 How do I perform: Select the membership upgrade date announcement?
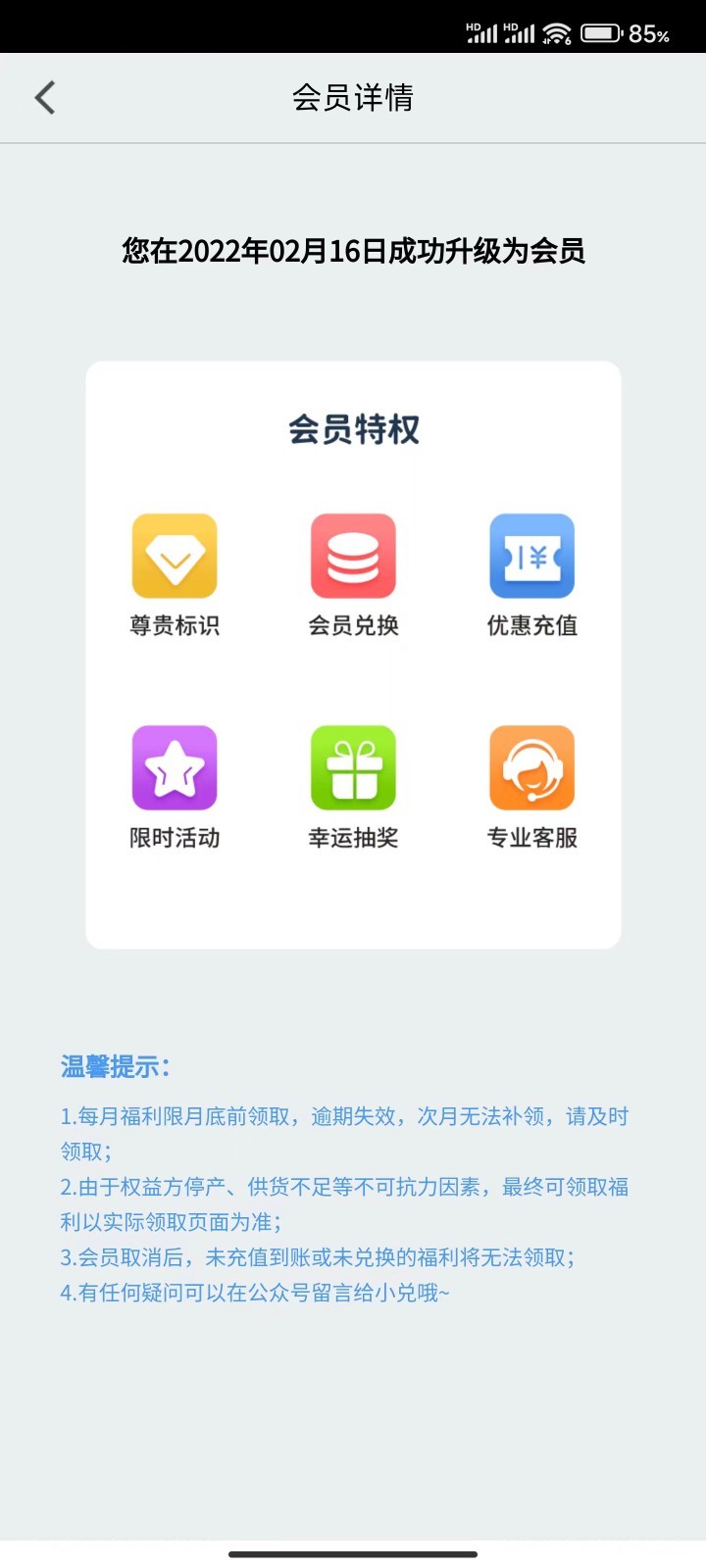pos(353,252)
